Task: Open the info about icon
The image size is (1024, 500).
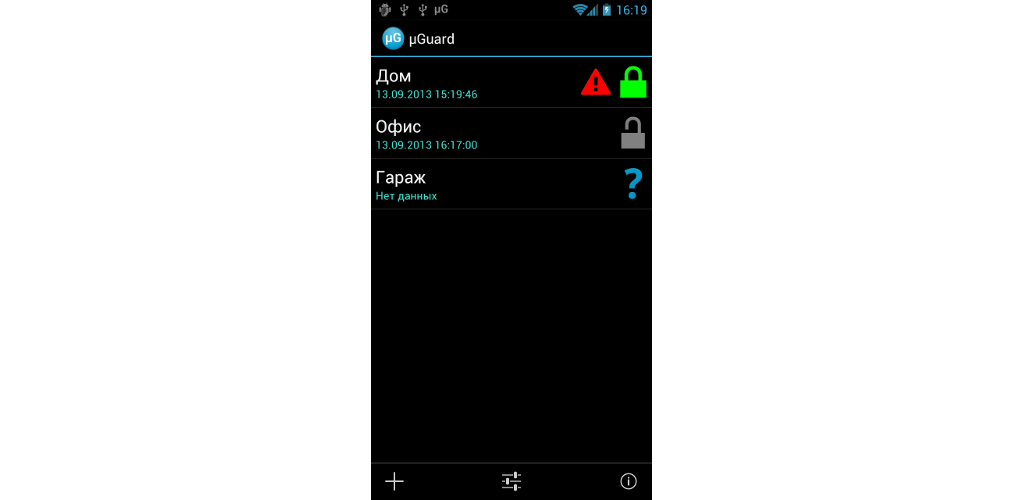Action: [x=628, y=481]
